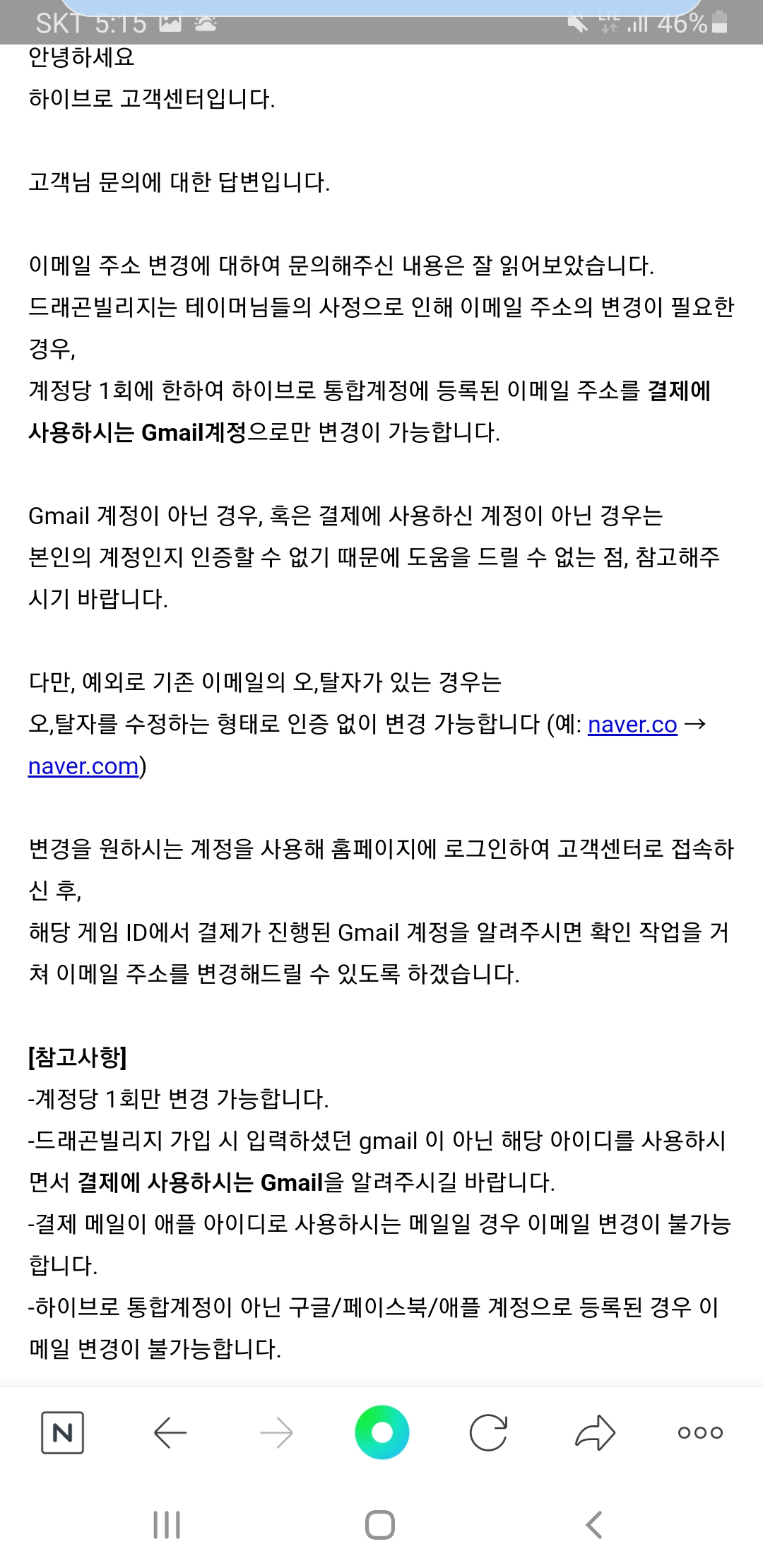Share this page

click(595, 1433)
